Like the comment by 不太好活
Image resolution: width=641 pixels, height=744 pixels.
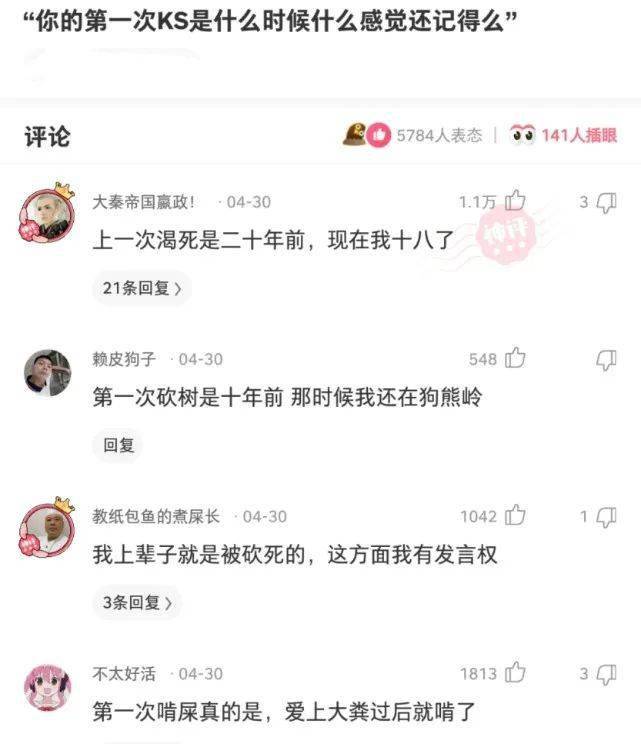[x=515, y=674]
